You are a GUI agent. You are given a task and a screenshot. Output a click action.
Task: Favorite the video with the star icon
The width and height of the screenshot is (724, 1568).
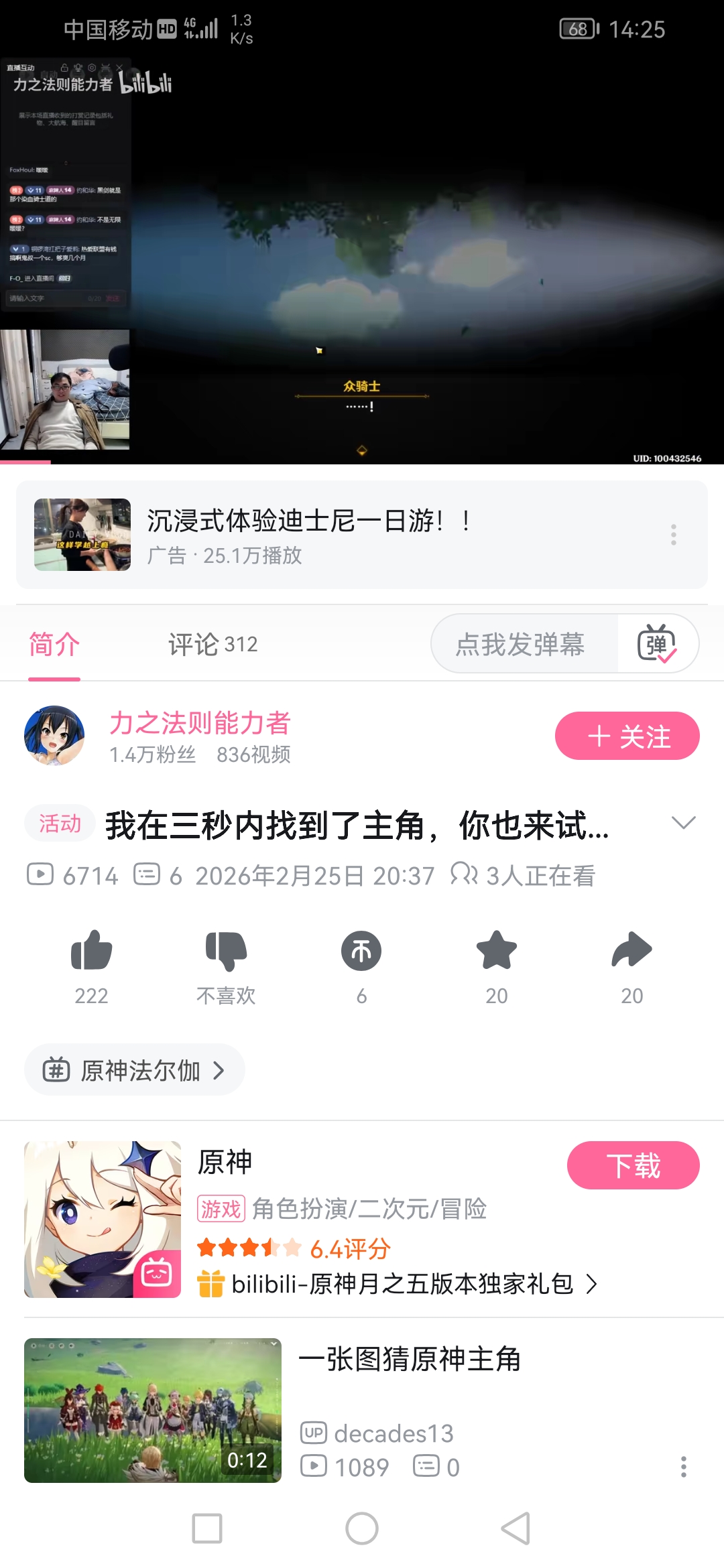tap(497, 952)
